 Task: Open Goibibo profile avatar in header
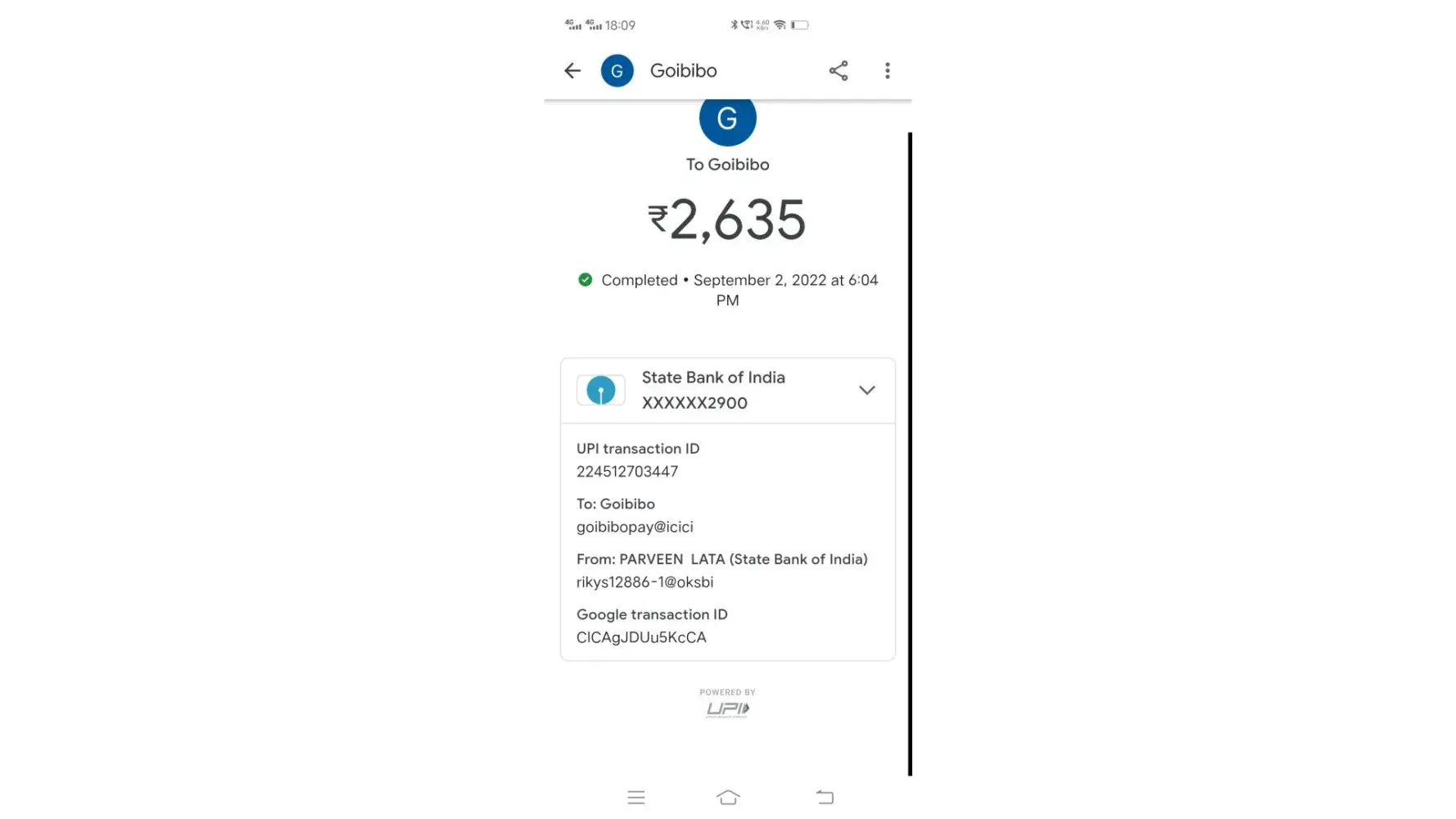point(617,70)
